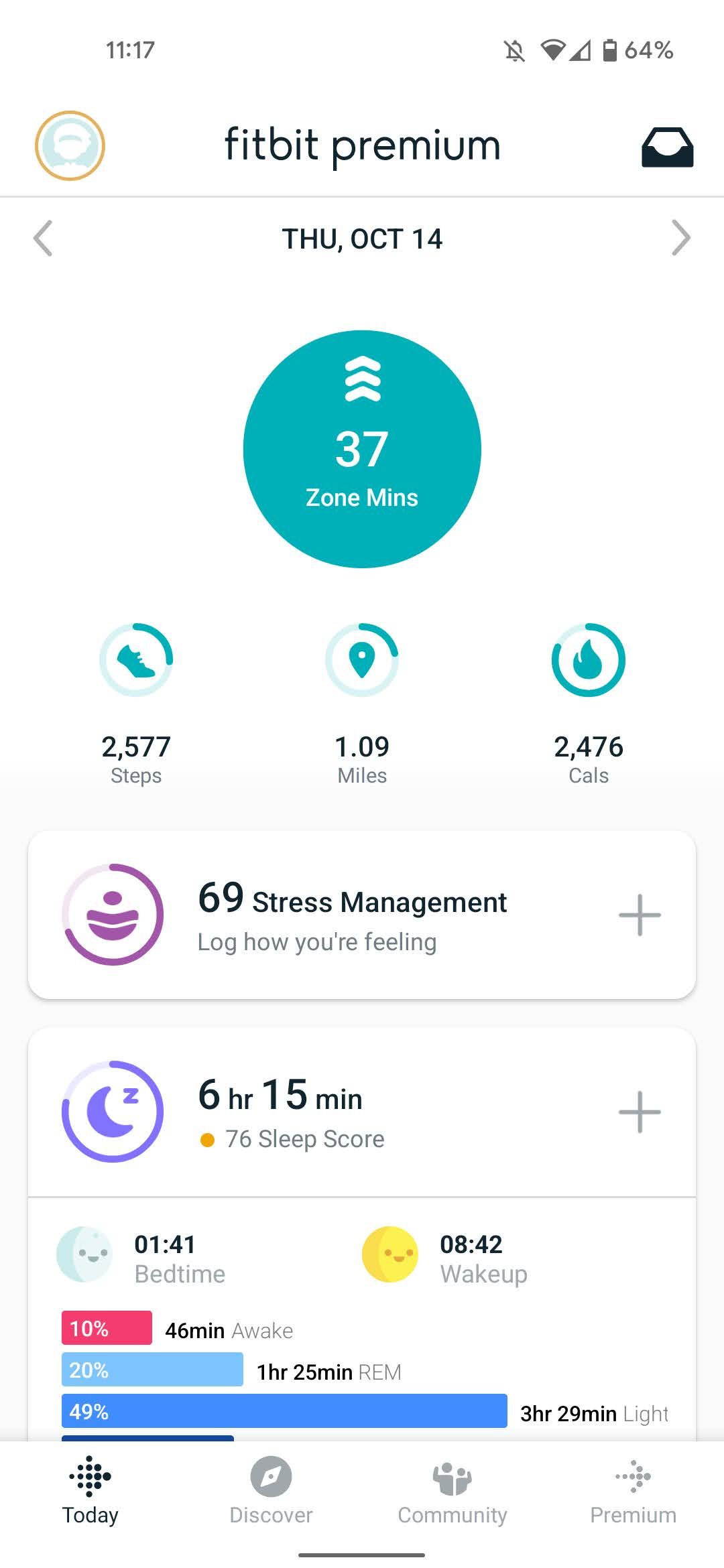
Task: Open the profile avatar
Action: point(70,145)
